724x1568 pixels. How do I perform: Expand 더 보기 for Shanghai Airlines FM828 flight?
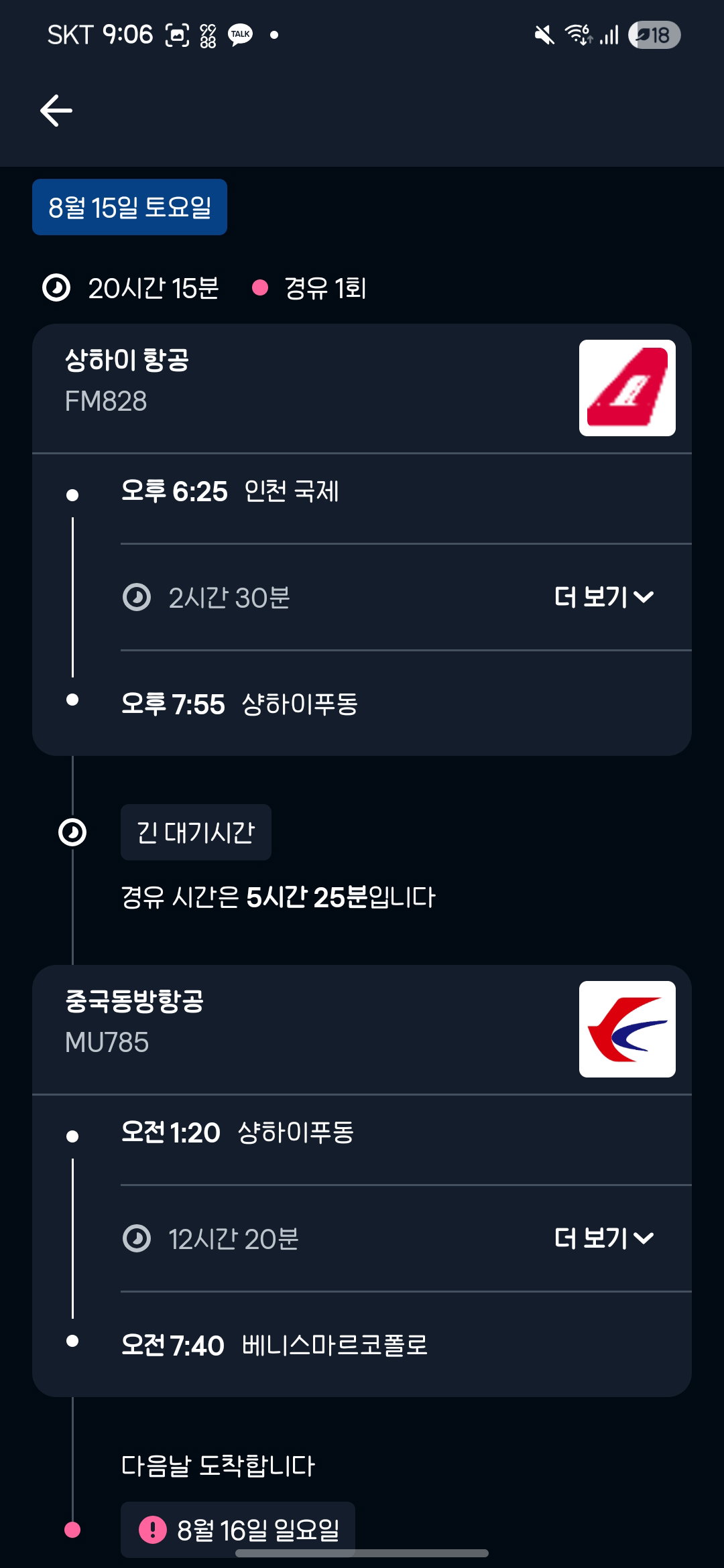(603, 597)
